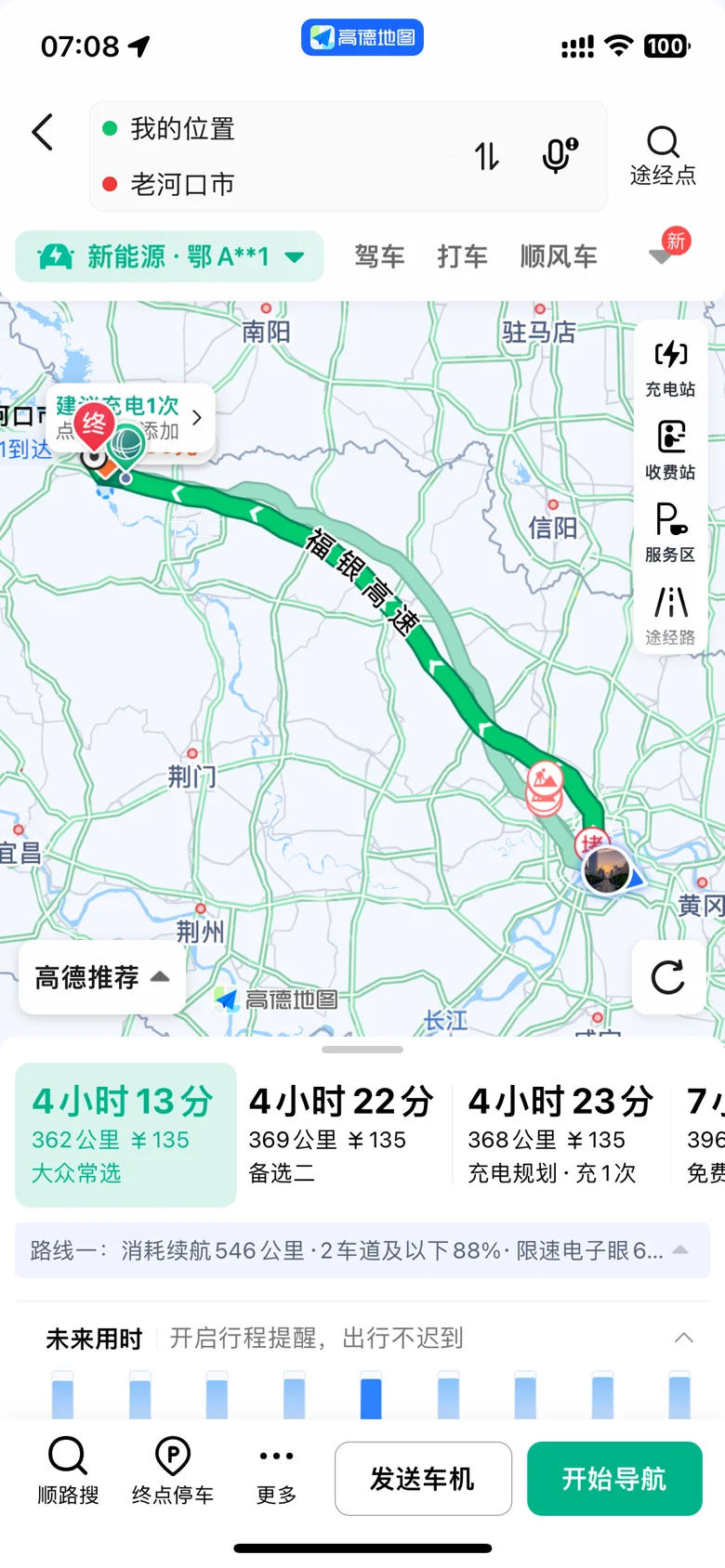Show 充电站 on the map
Viewport: 725px width, 1568px height.
[670, 368]
